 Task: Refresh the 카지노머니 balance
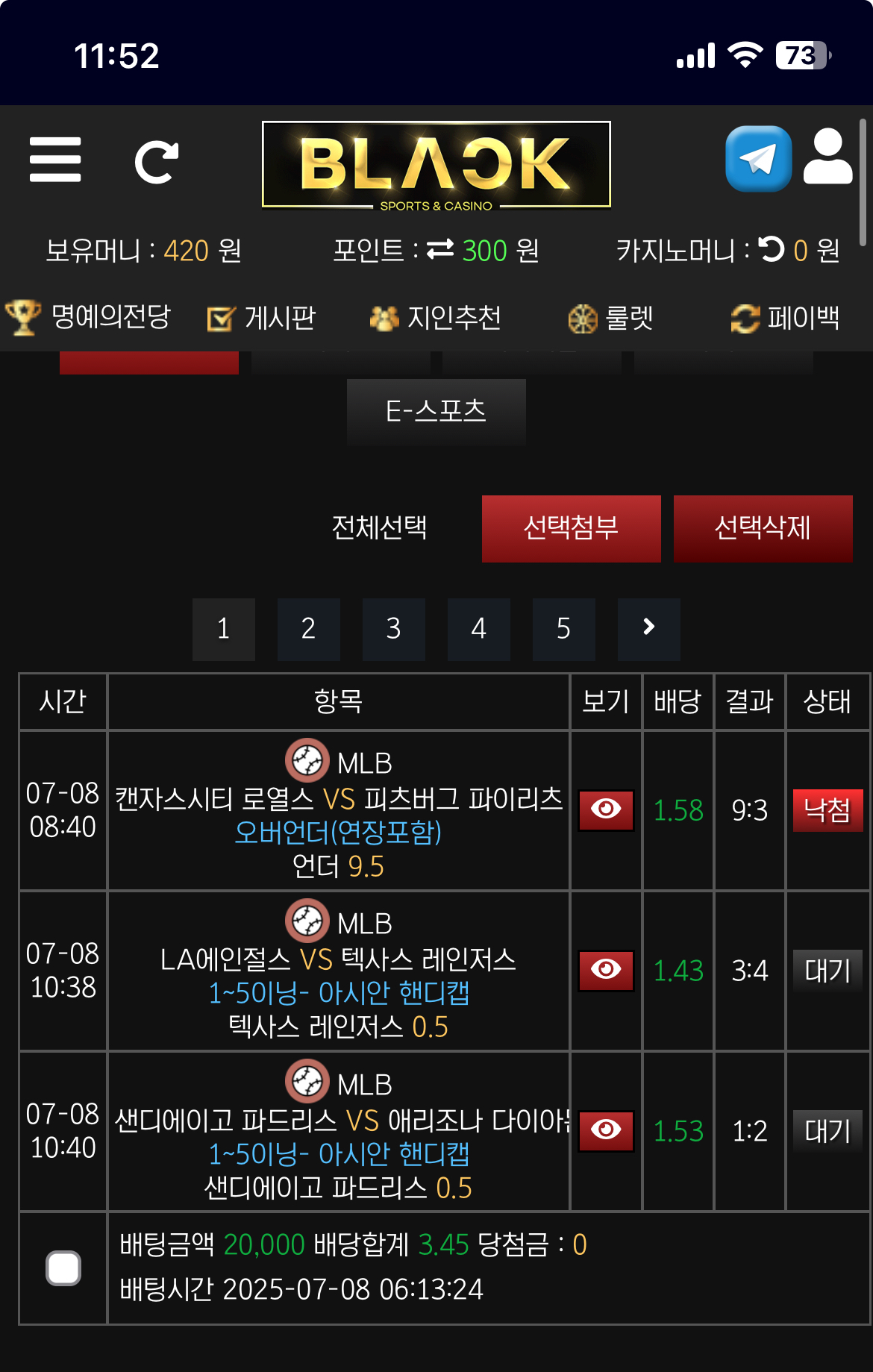coord(772,249)
